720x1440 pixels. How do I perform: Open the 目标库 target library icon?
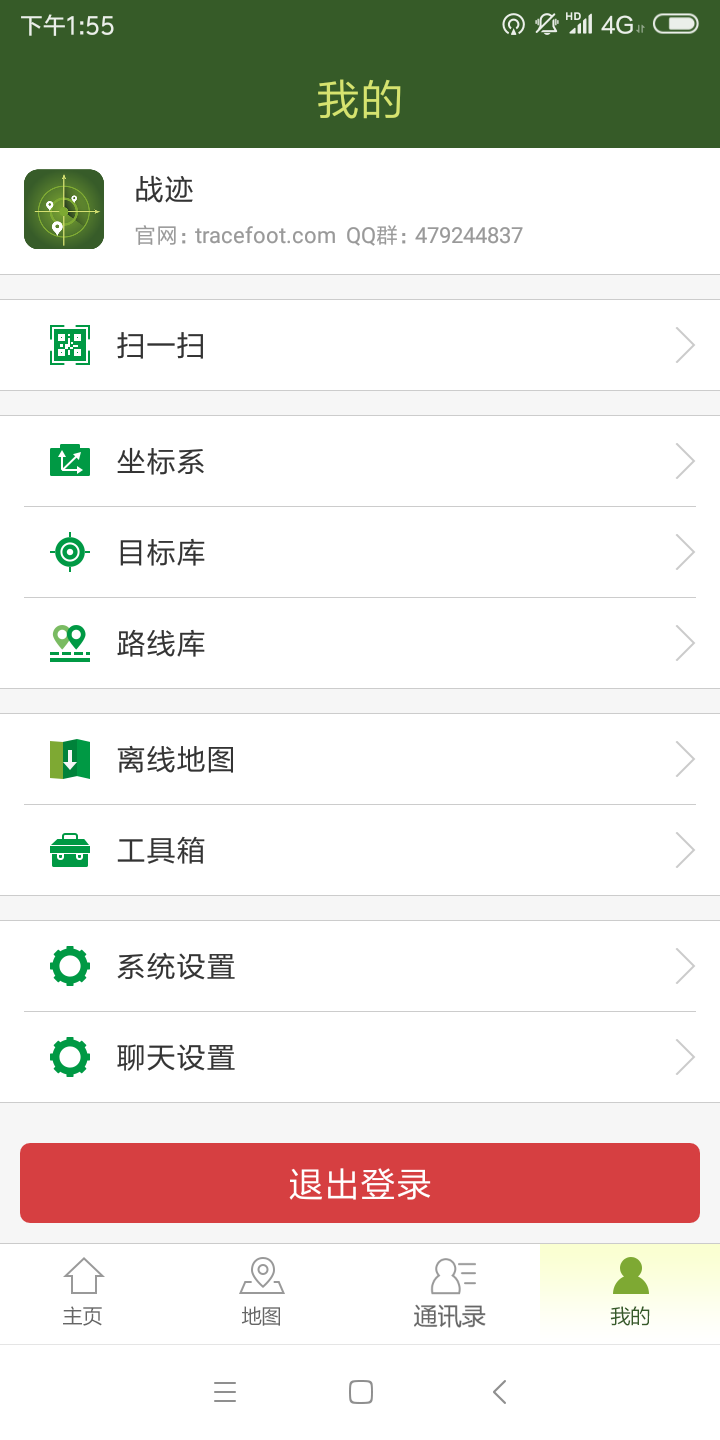pyautogui.click(x=69, y=552)
